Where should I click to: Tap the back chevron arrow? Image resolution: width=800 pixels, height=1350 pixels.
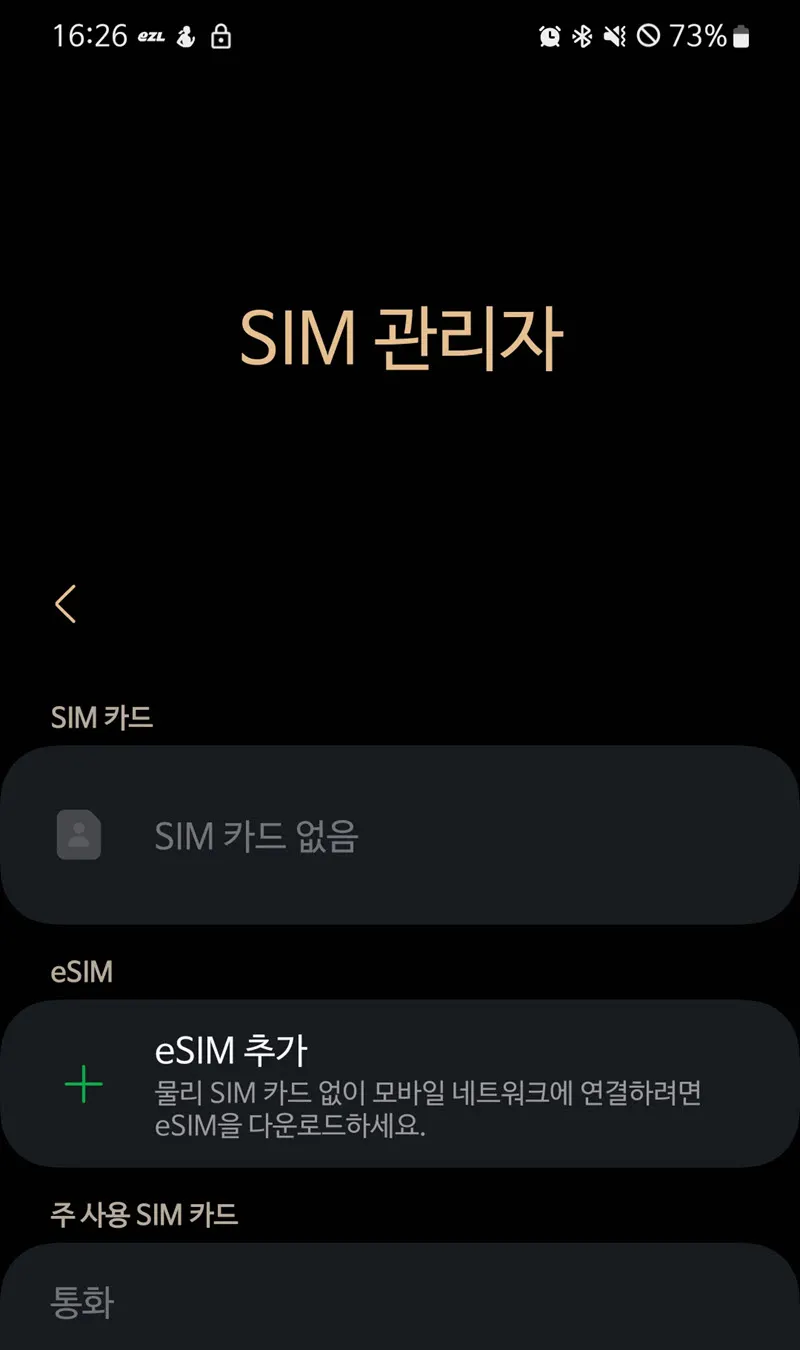(x=65, y=603)
